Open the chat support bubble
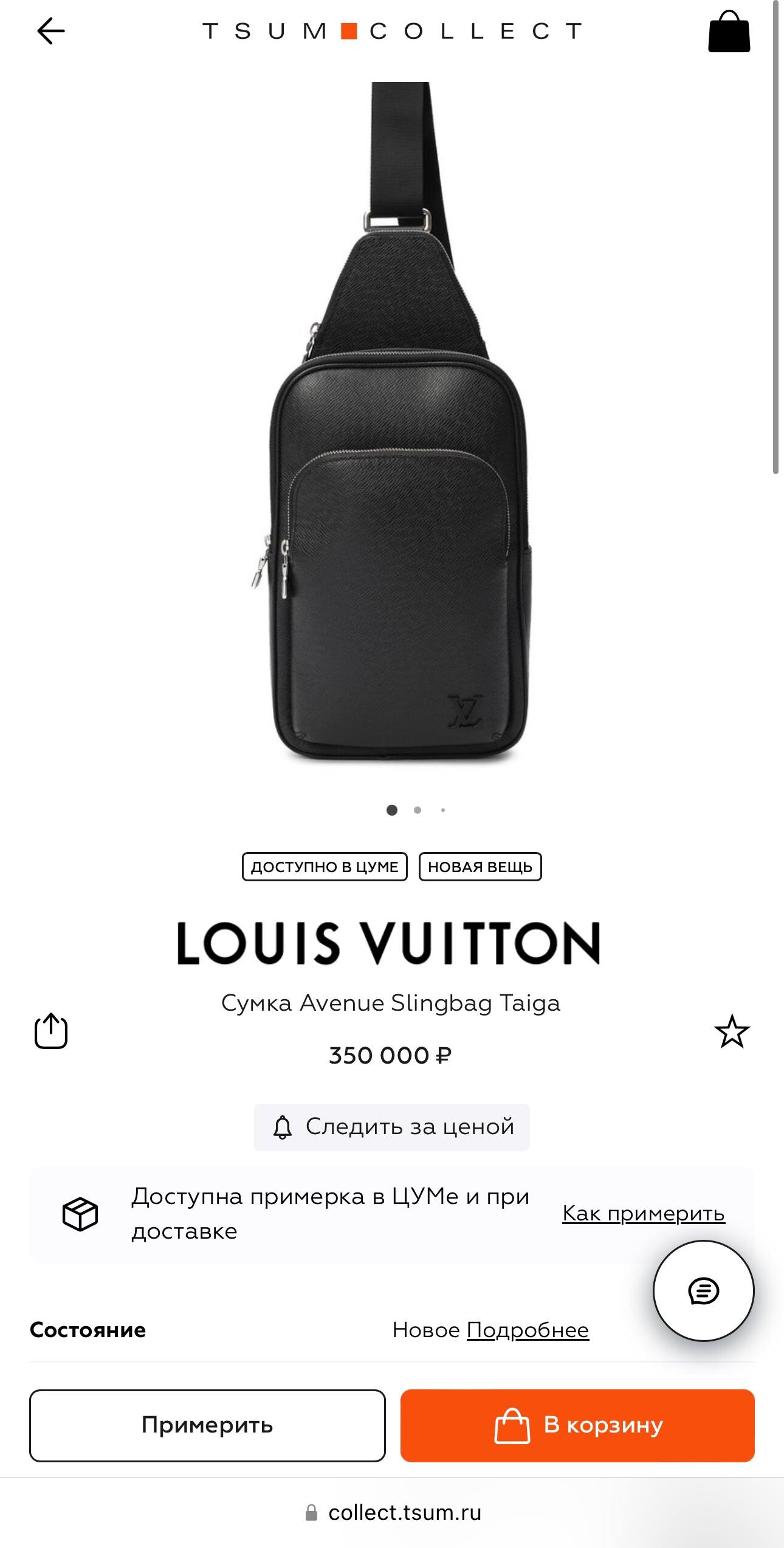The width and height of the screenshot is (784, 1548). (x=703, y=1291)
